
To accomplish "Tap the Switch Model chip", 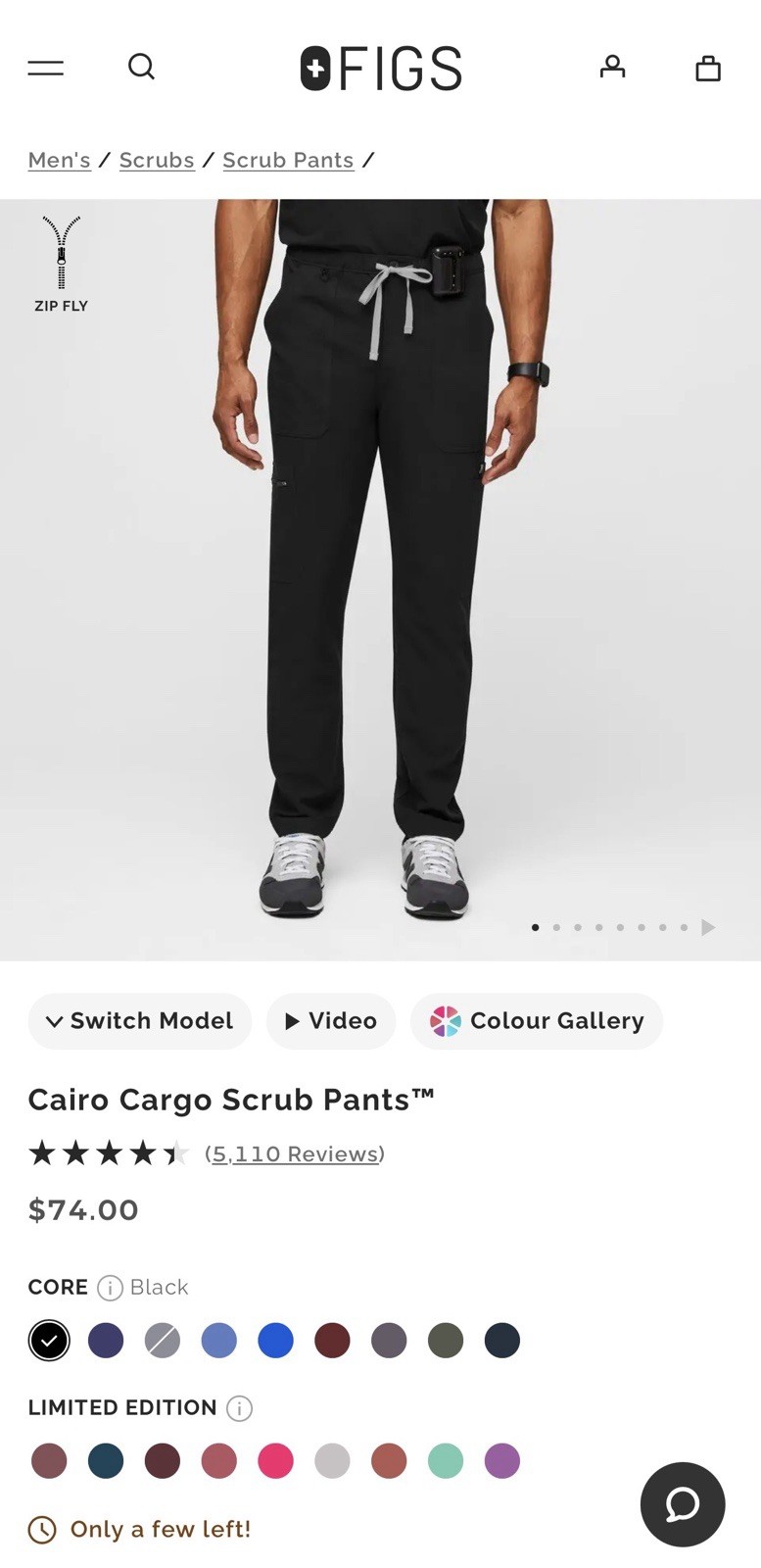I will 140,1021.
